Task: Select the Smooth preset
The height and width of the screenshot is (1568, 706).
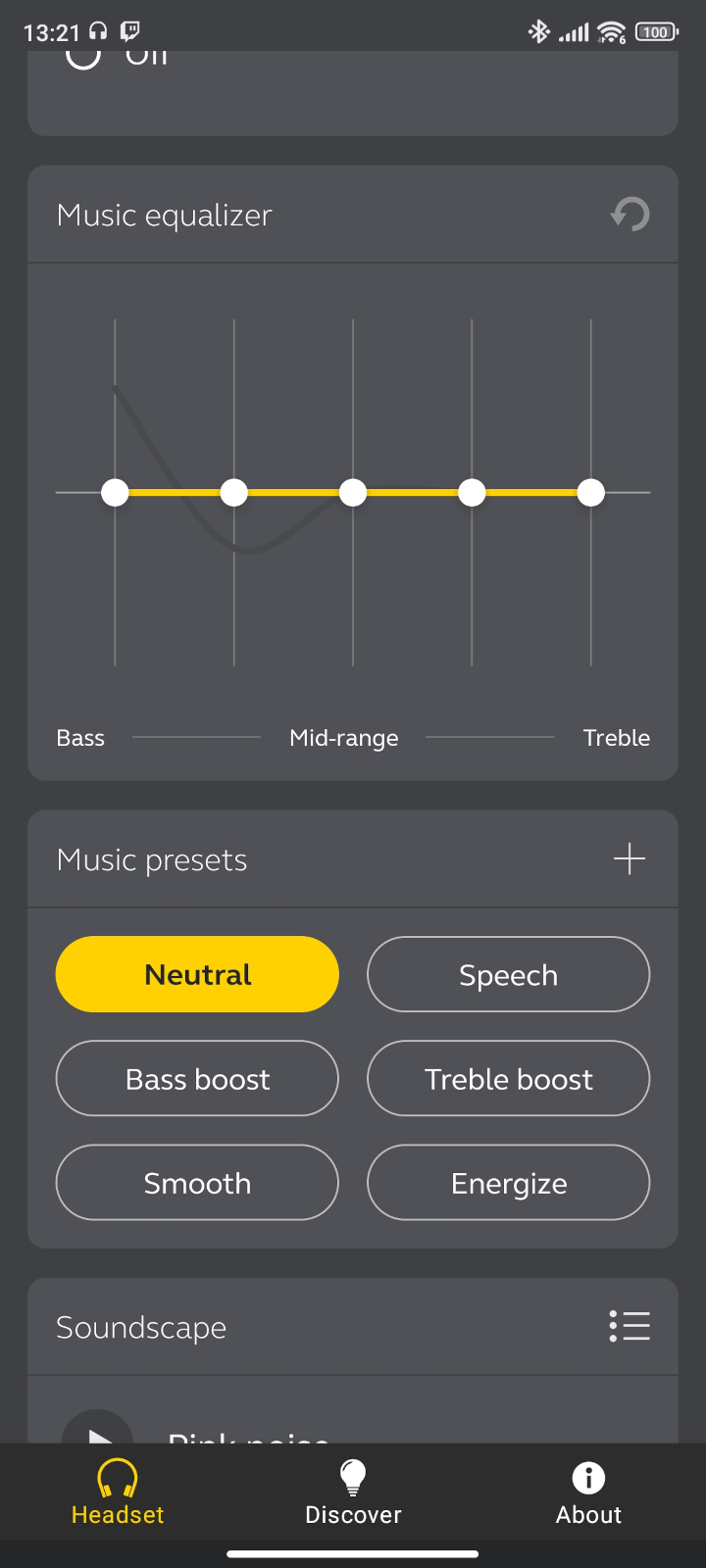Action: 197,1182
